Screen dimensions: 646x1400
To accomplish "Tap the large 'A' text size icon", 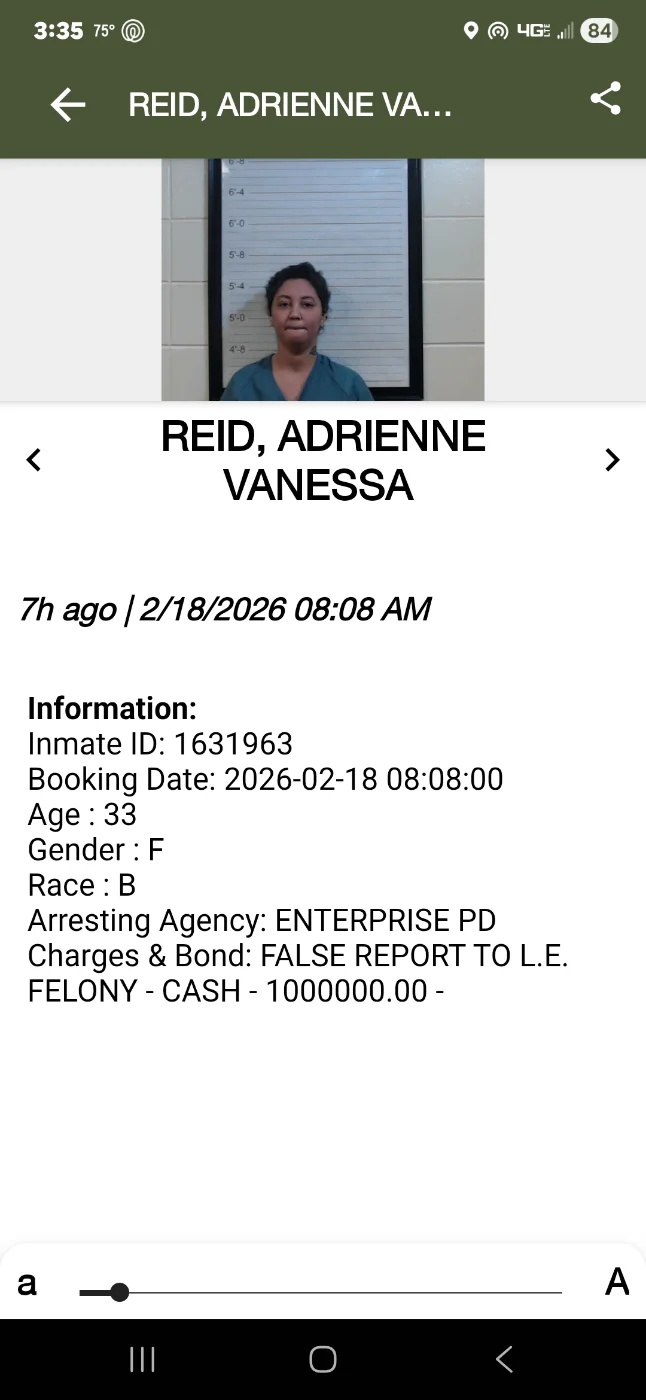I will pos(617,1282).
